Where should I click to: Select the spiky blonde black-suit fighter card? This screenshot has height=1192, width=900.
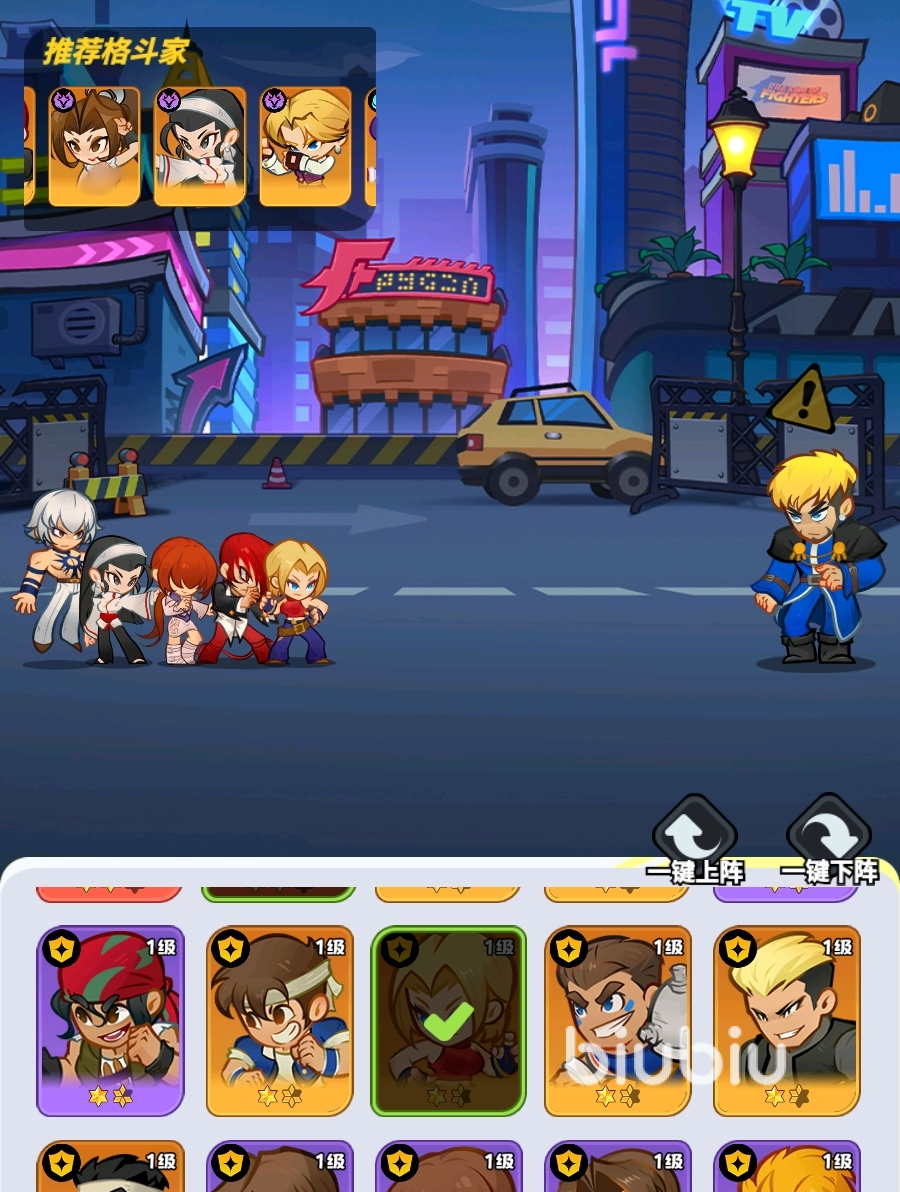coord(787,1020)
